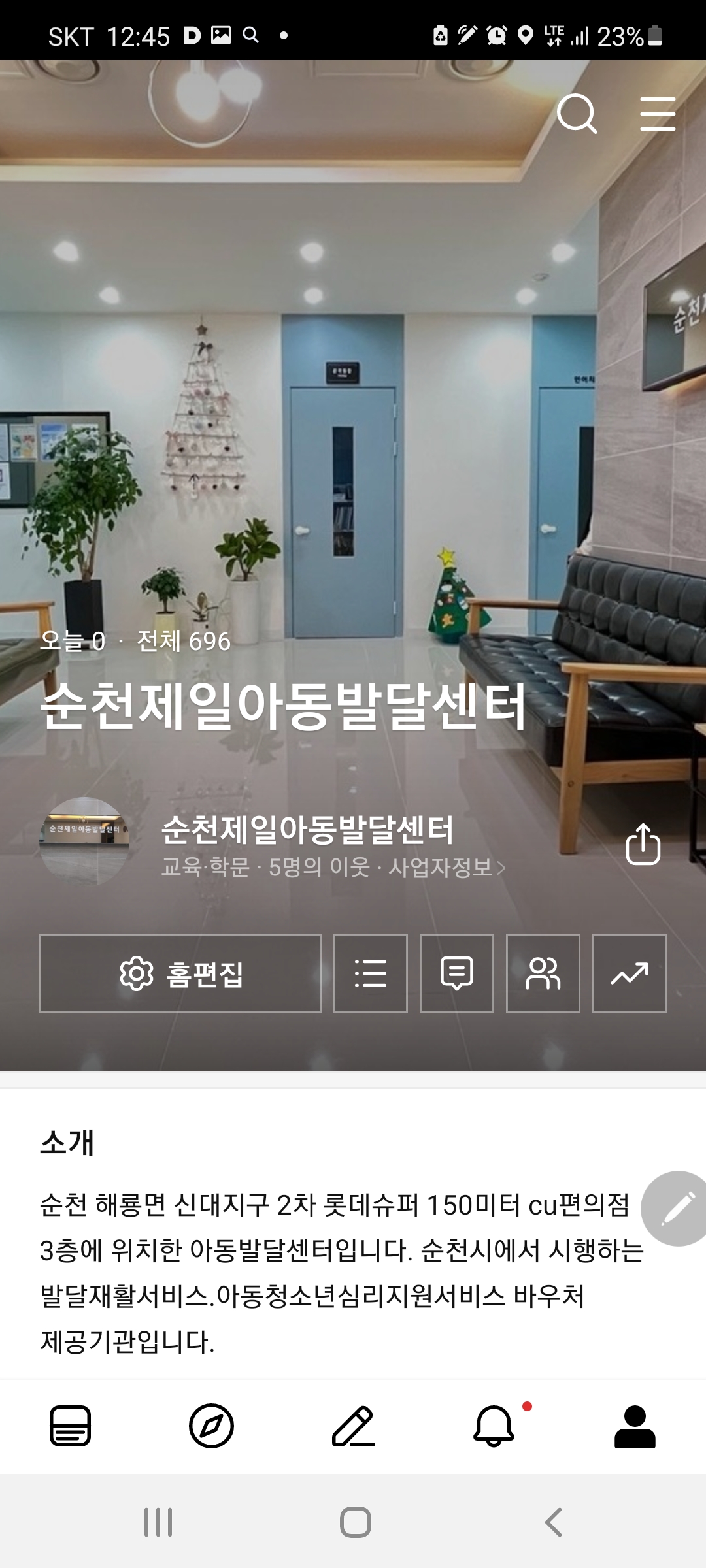This screenshot has width=706, height=1568.
Task: Open 사업자정보 link
Action: coord(447,868)
